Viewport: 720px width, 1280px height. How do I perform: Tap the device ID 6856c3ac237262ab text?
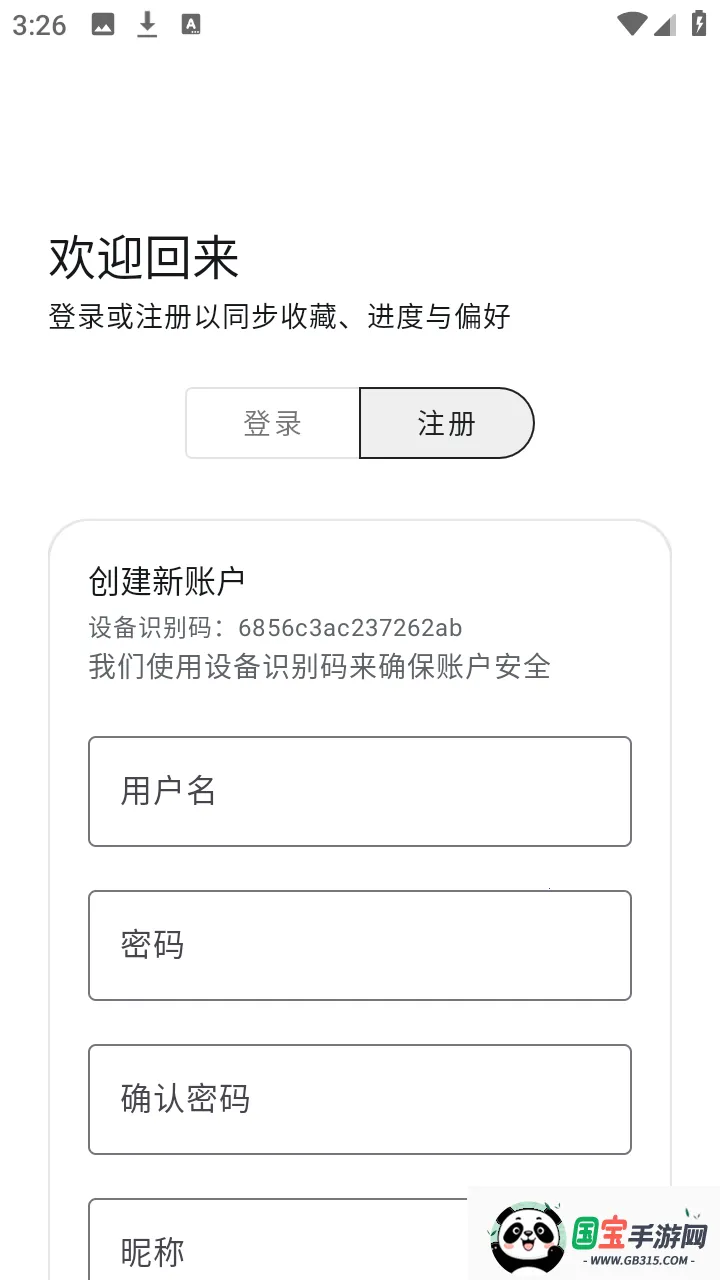pyautogui.click(x=349, y=628)
